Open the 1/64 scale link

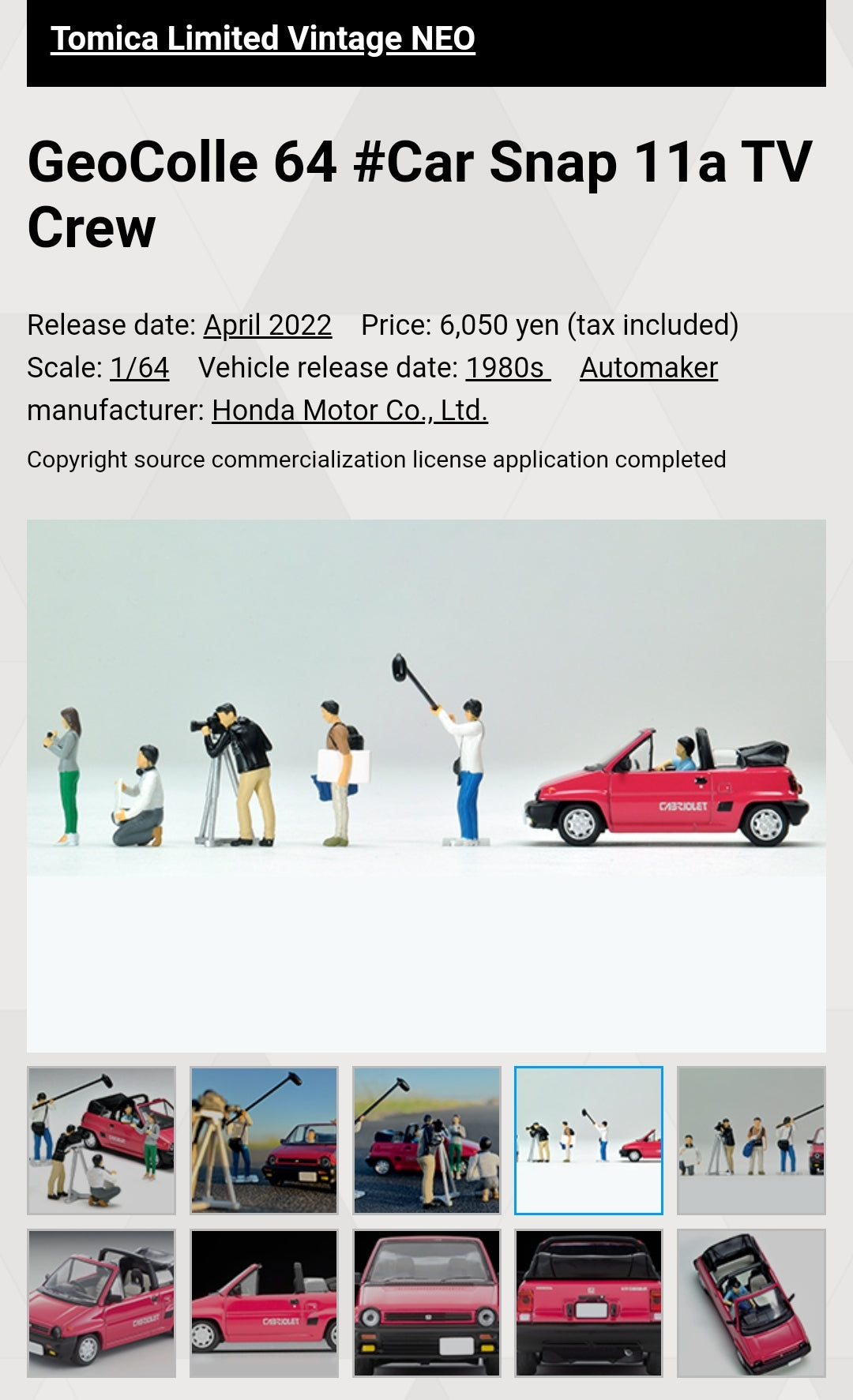point(139,368)
